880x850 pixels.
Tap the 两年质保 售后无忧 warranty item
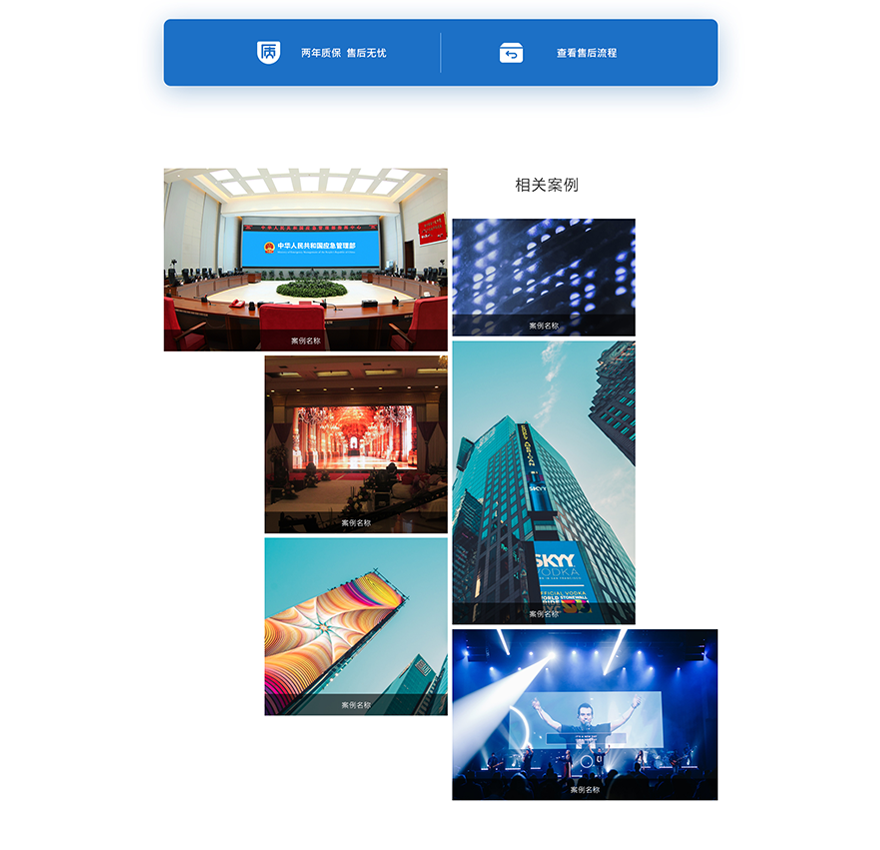tap(342, 53)
